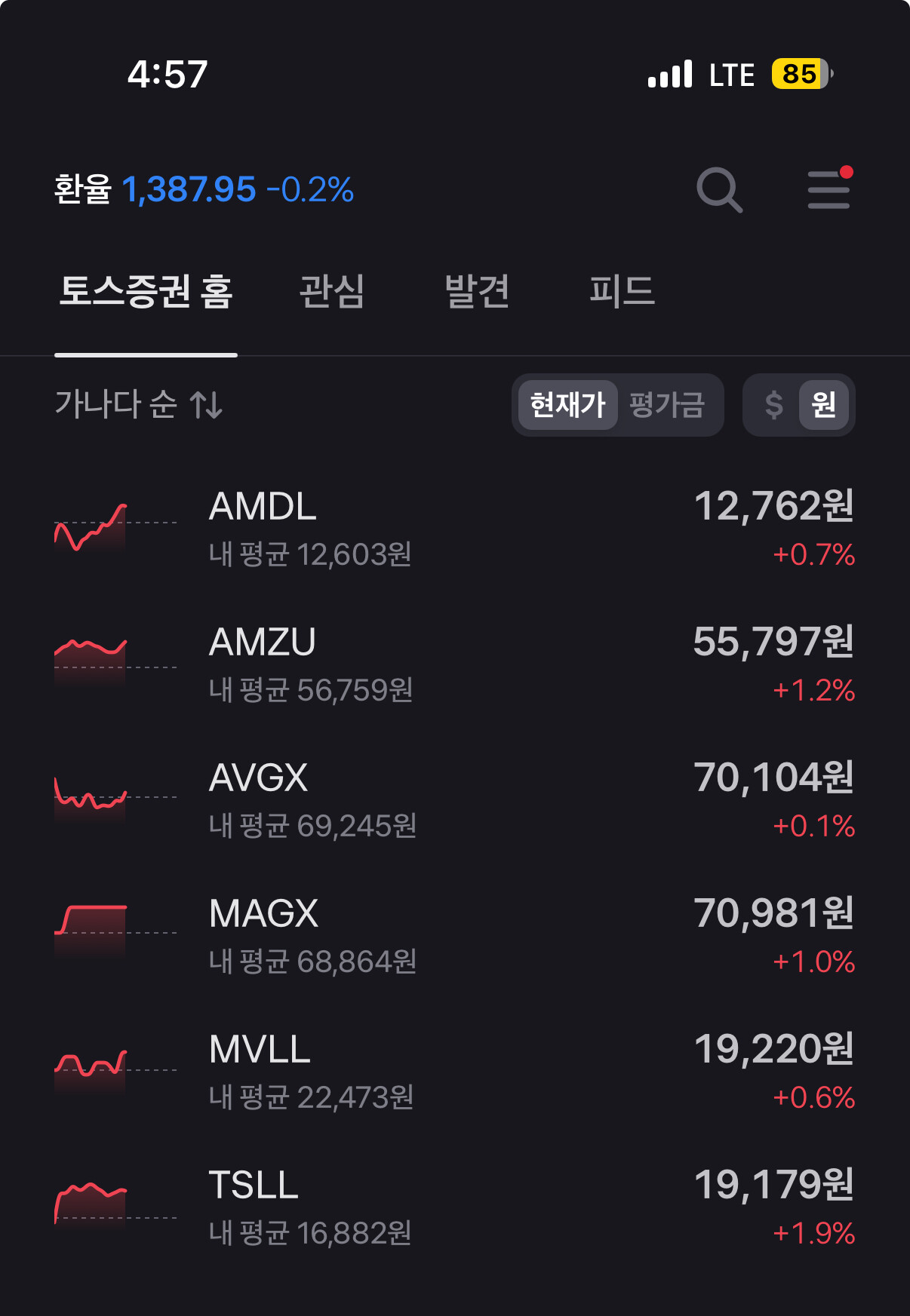
Task: Change the 가나다 순 sort order
Action: 139,404
